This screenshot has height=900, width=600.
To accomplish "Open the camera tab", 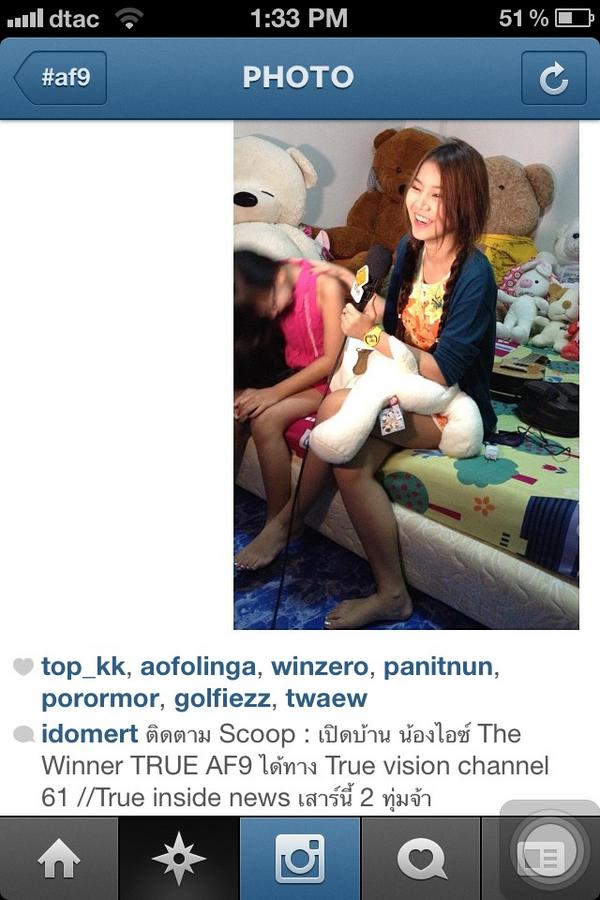I will pos(300,858).
